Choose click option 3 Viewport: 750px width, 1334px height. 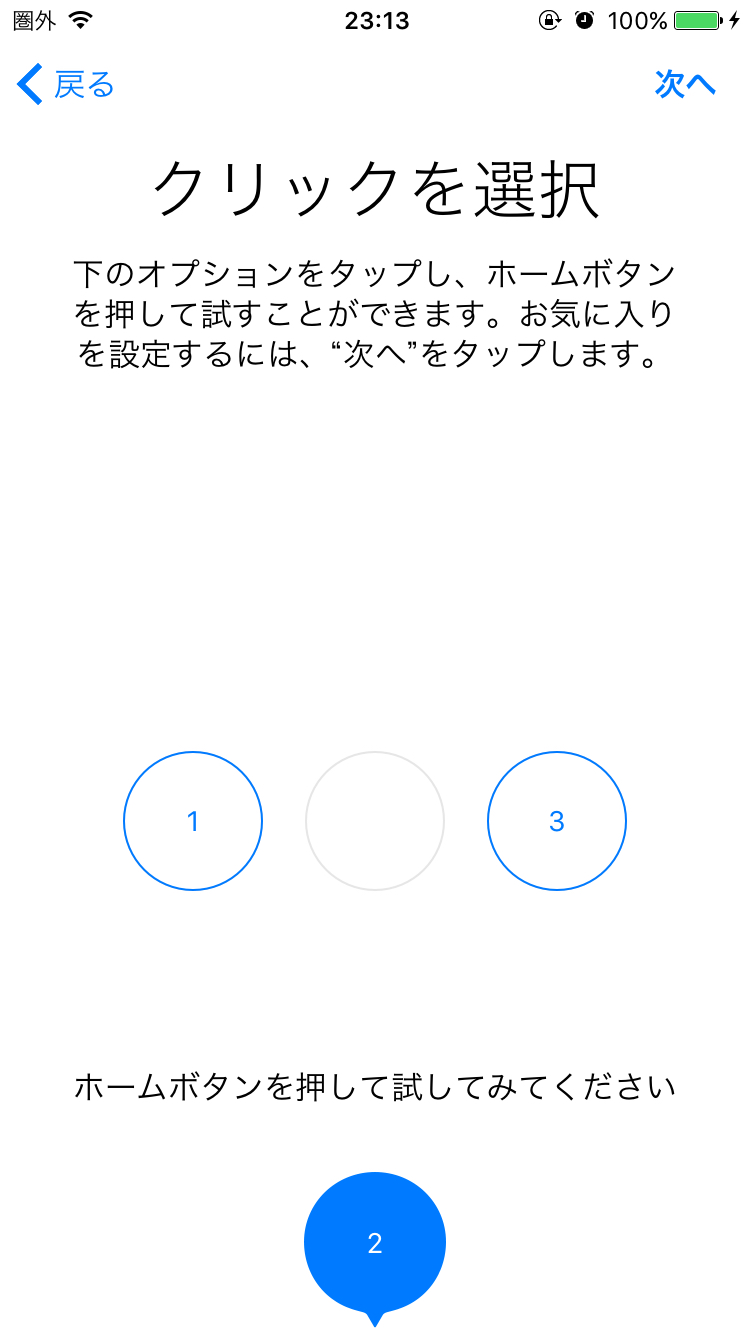pyautogui.click(x=557, y=821)
